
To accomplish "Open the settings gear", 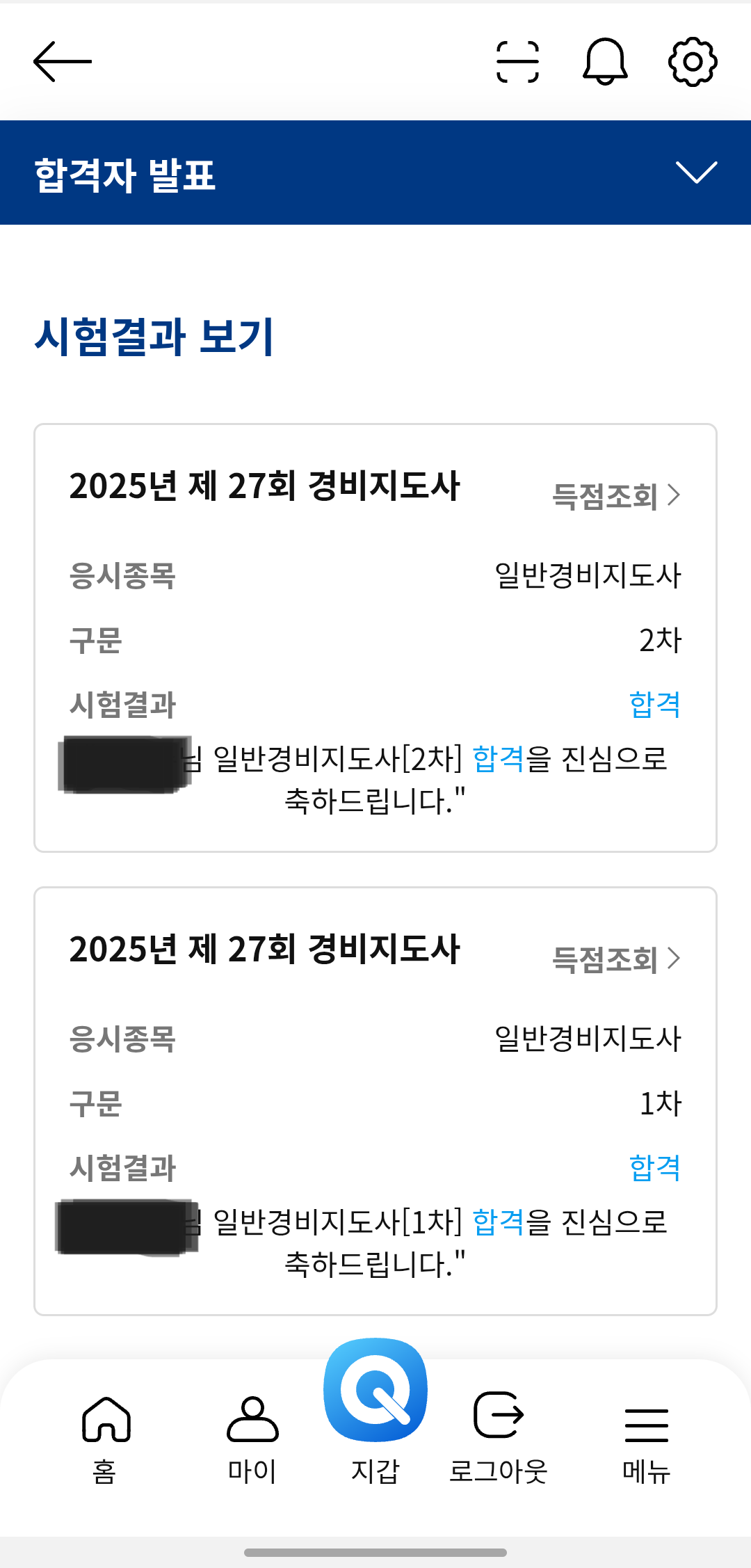I will [x=693, y=62].
